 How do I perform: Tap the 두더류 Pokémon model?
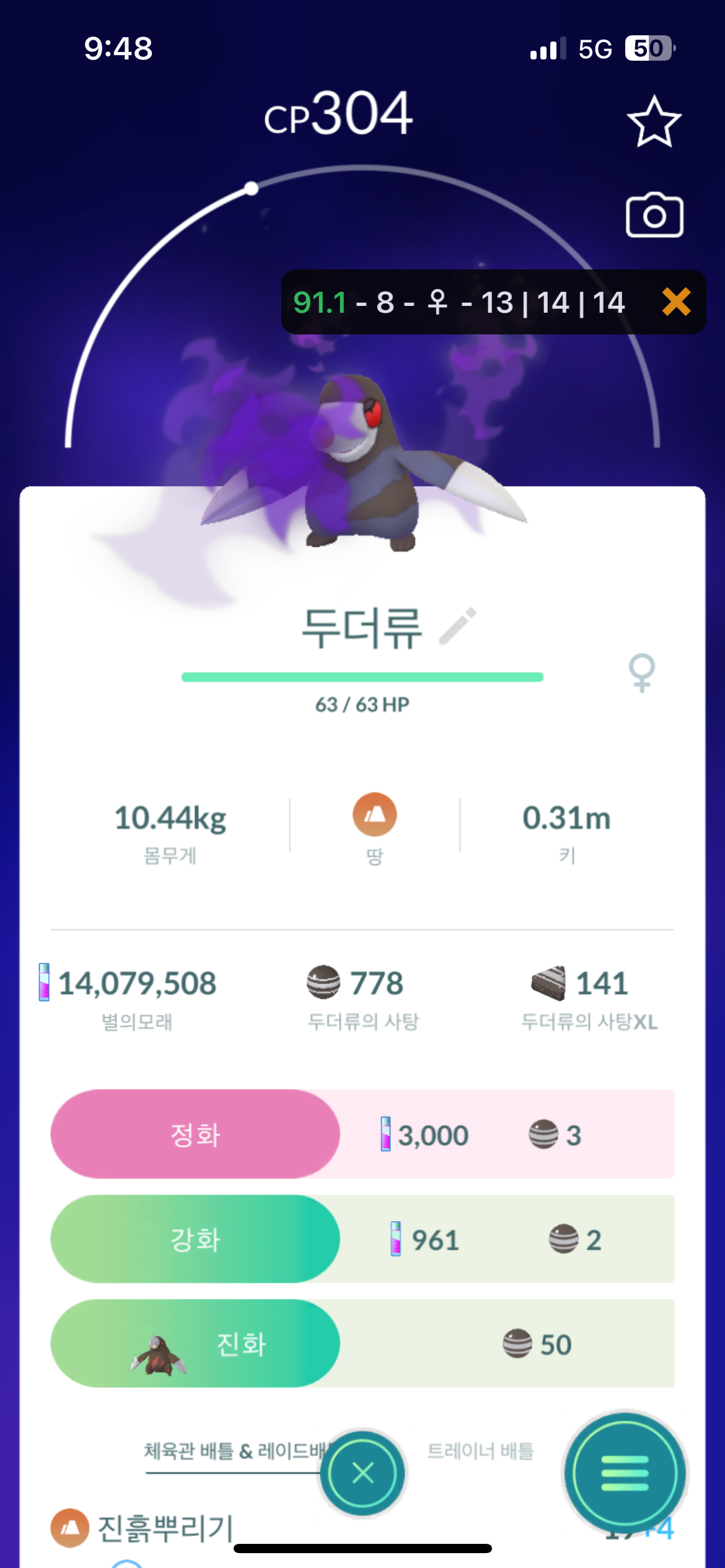(x=362, y=464)
